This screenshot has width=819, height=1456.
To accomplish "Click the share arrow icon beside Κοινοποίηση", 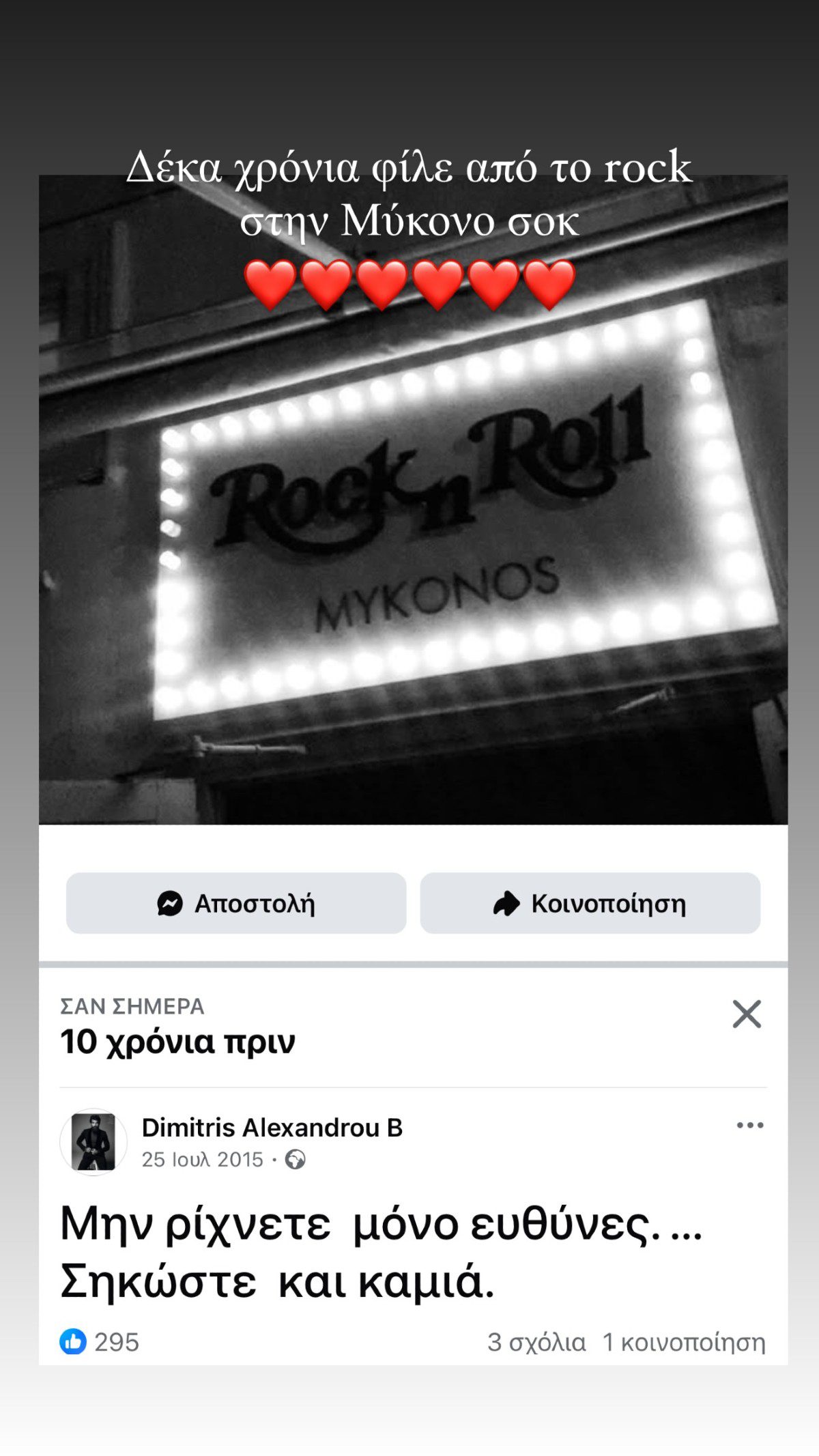I will [x=504, y=903].
